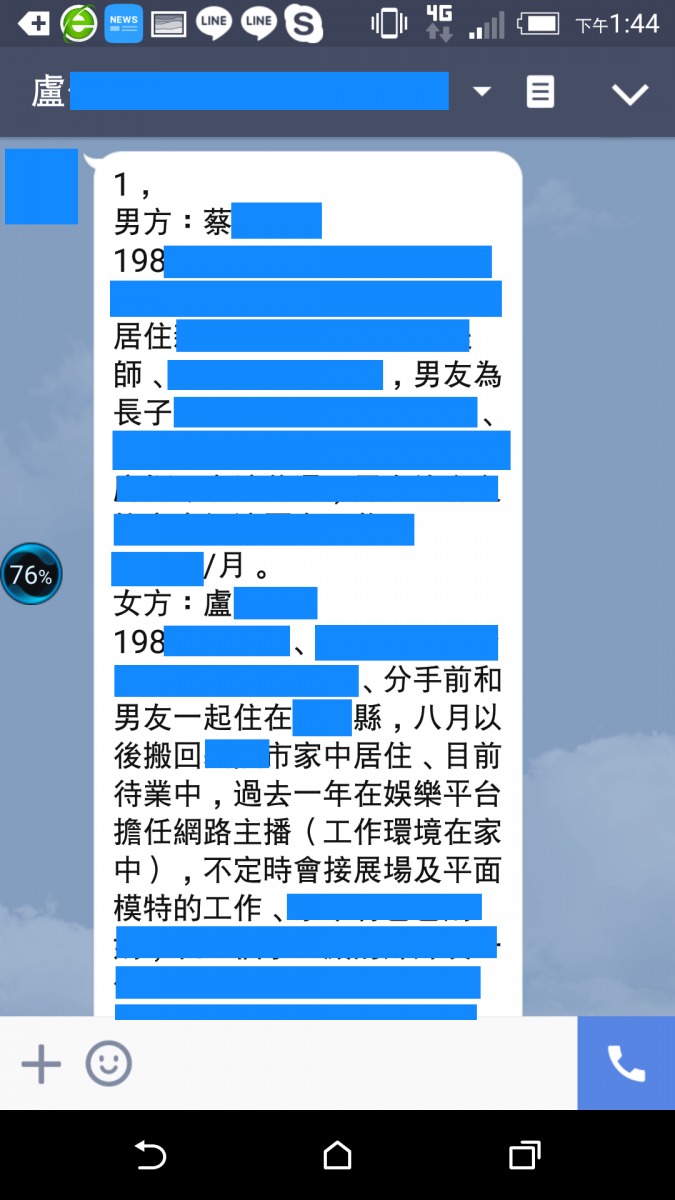Tap the floating 76% battery bubble

click(31, 574)
